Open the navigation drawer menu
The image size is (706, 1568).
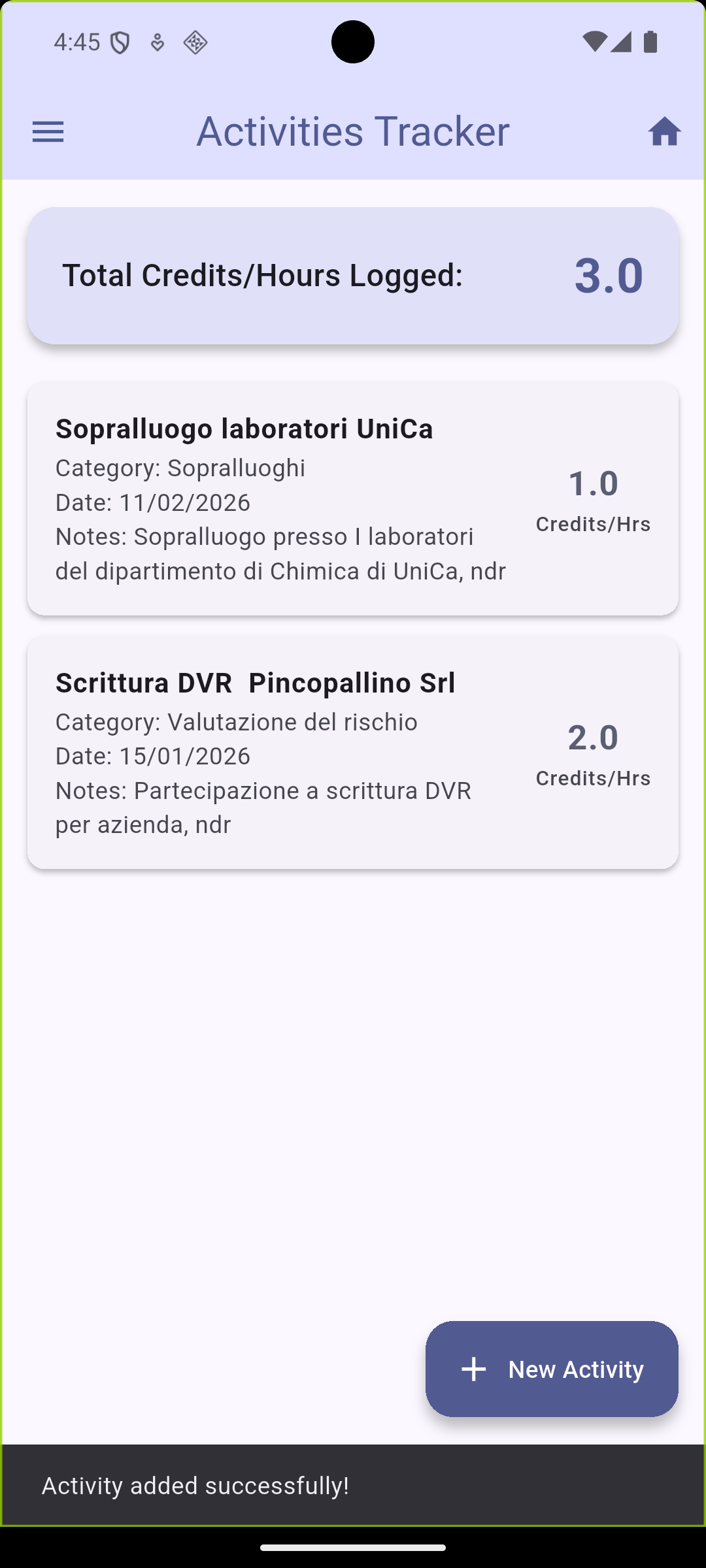tap(48, 132)
